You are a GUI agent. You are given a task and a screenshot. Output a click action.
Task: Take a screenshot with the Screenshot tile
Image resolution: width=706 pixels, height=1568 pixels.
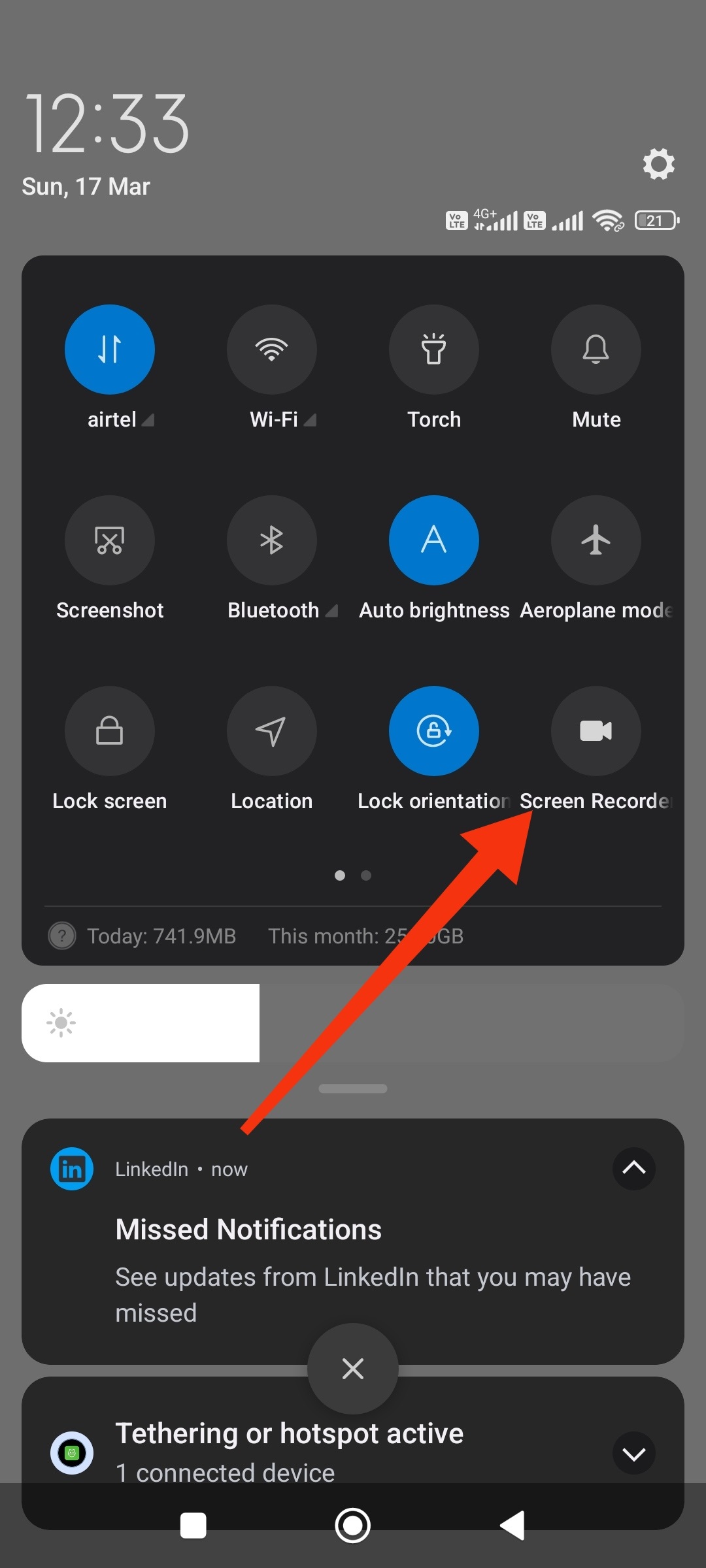click(110, 540)
